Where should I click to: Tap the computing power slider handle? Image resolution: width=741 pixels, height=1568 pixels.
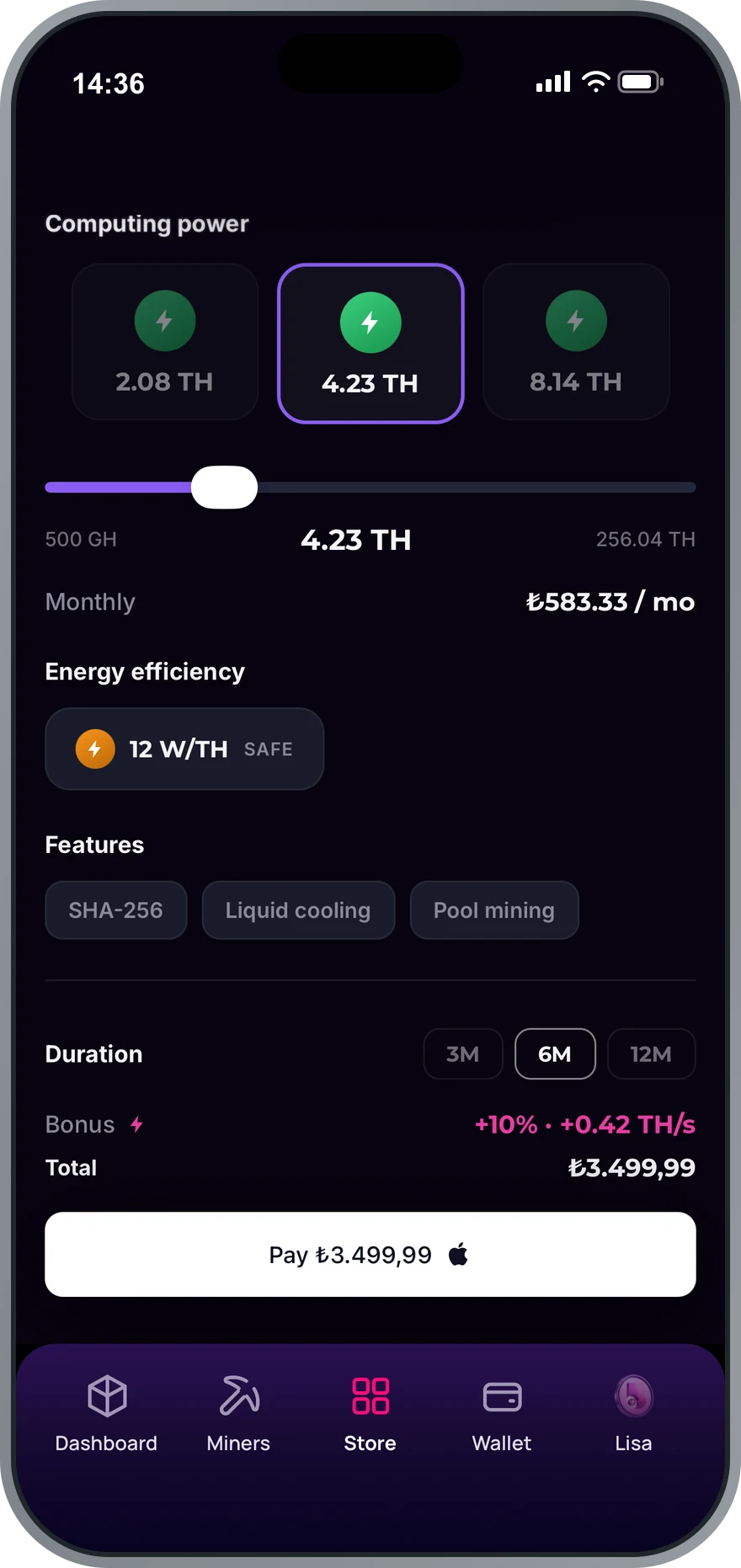[x=224, y=487]
